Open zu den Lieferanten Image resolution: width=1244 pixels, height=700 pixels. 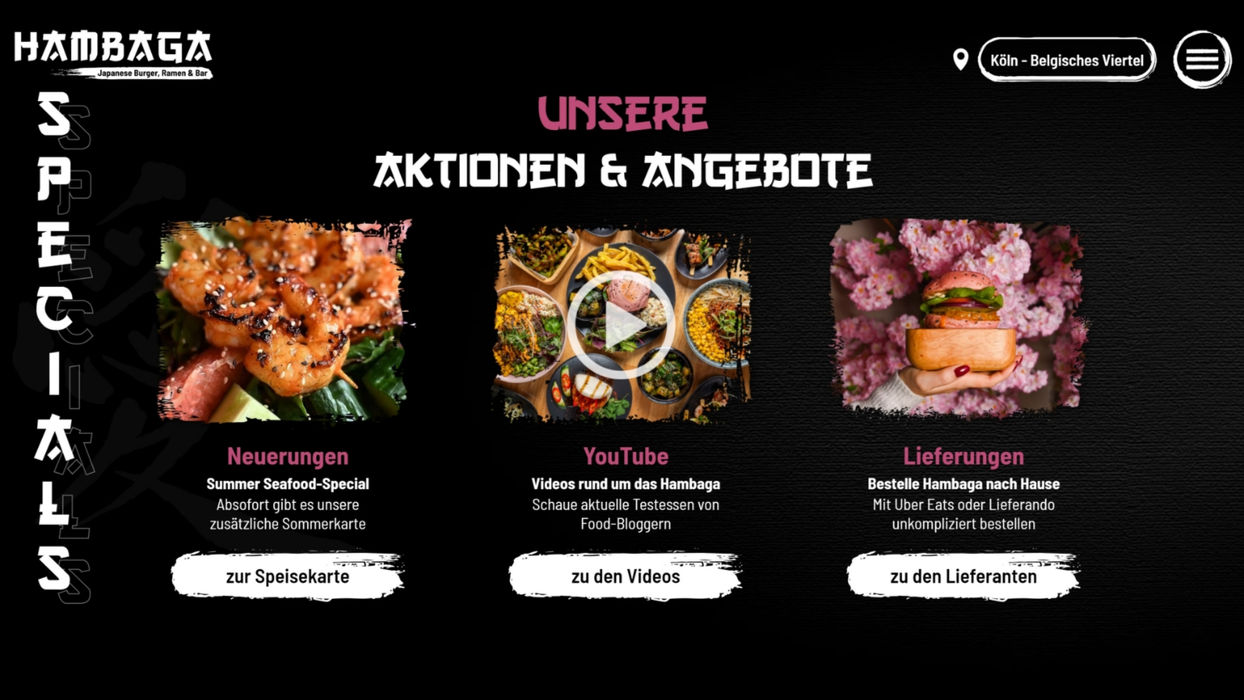click(x=962, y=576)
